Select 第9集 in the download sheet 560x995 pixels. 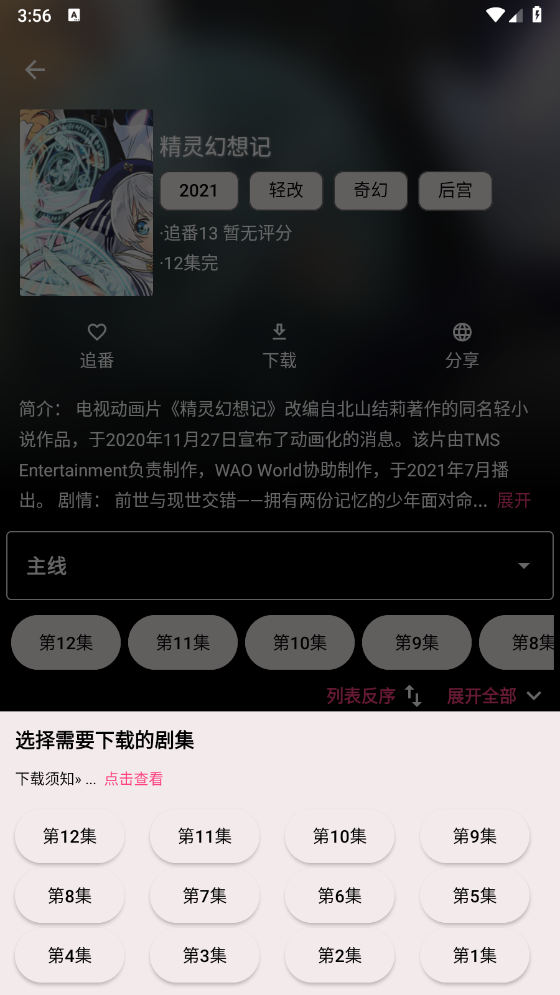(475, 836)
